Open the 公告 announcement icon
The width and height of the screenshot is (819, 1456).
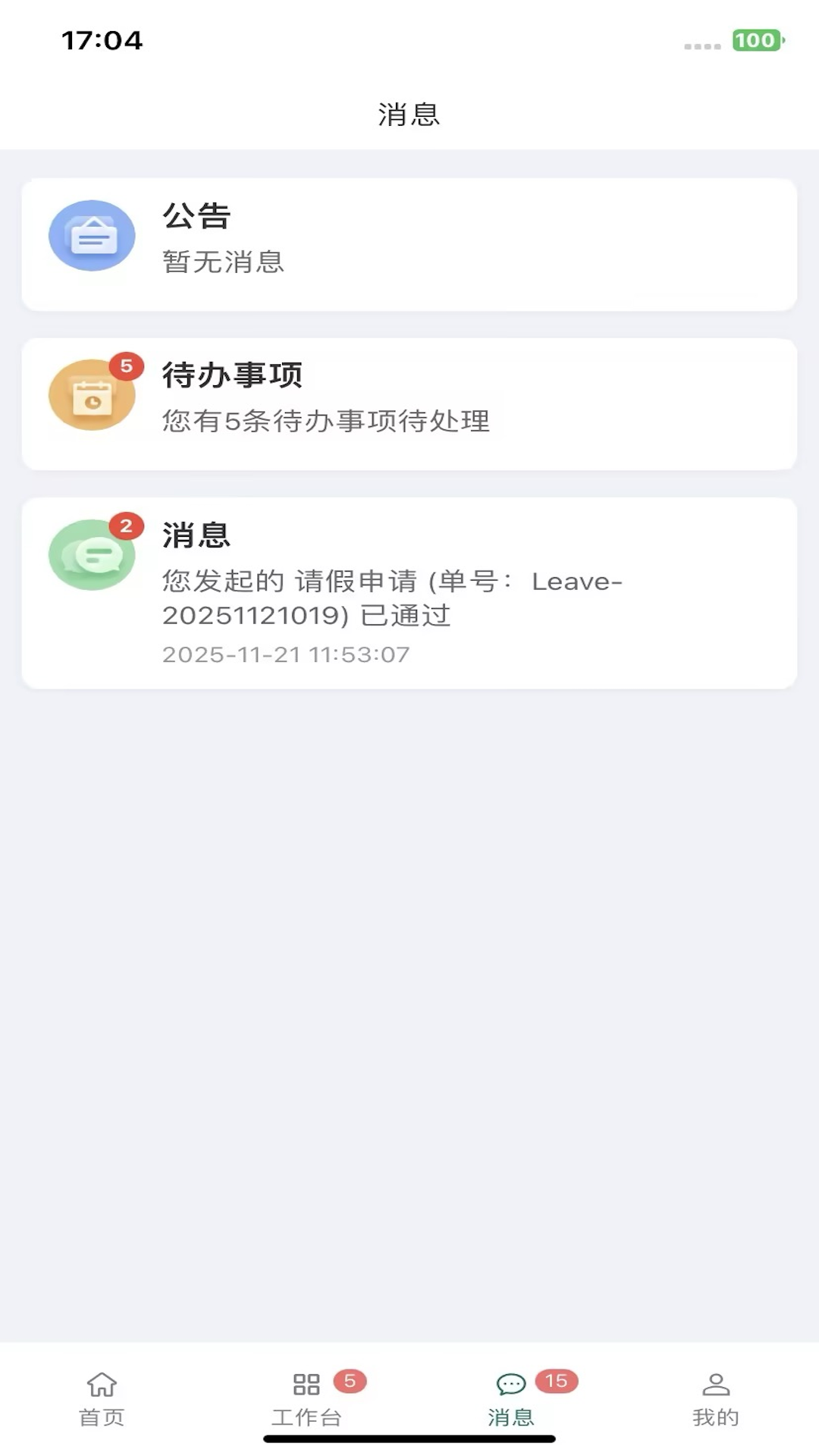[x=92, y=236]
